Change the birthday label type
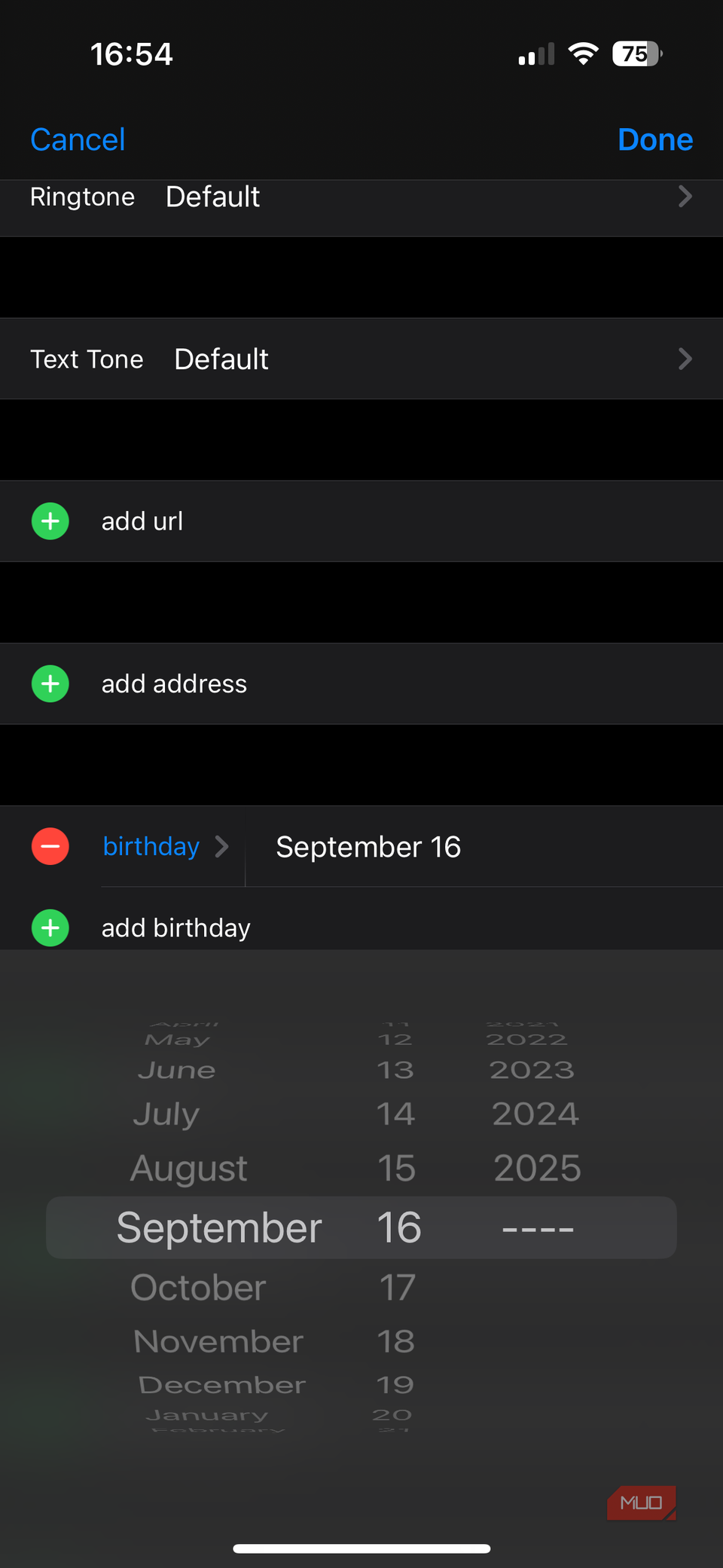The height and width of the screenshot is (1568, 723). (164, 847)
